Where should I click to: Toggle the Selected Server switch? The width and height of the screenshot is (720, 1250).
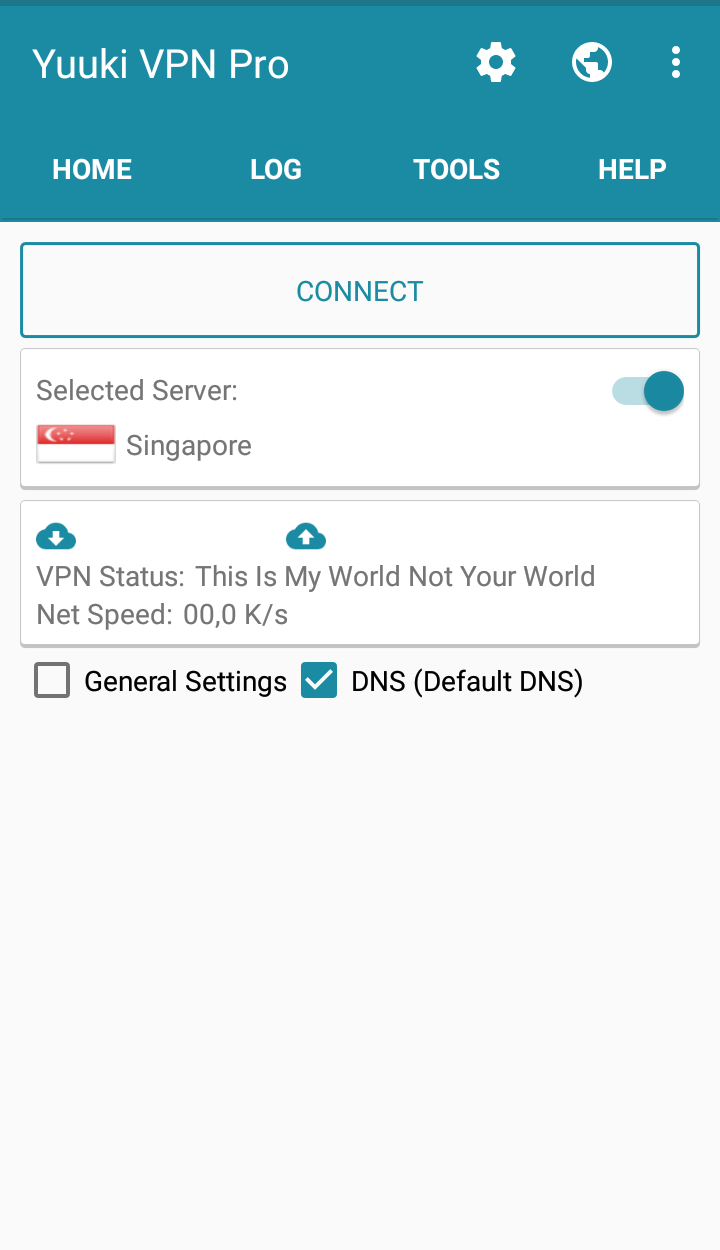pyautogui.click(x=649, y=391)
